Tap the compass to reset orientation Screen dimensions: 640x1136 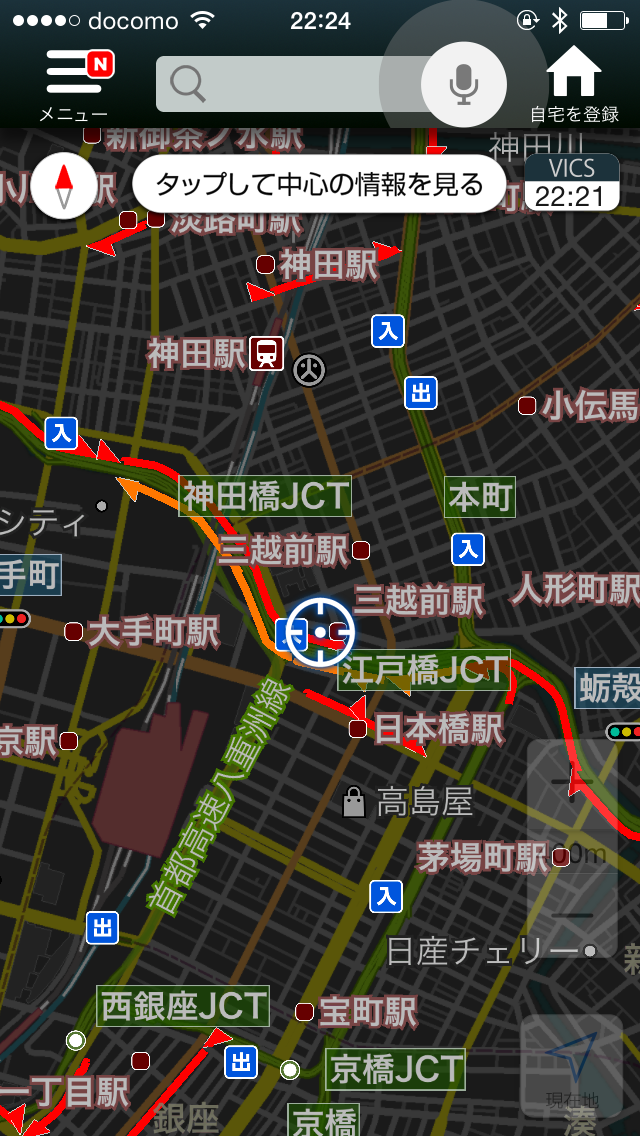click(x=65, y=185)
